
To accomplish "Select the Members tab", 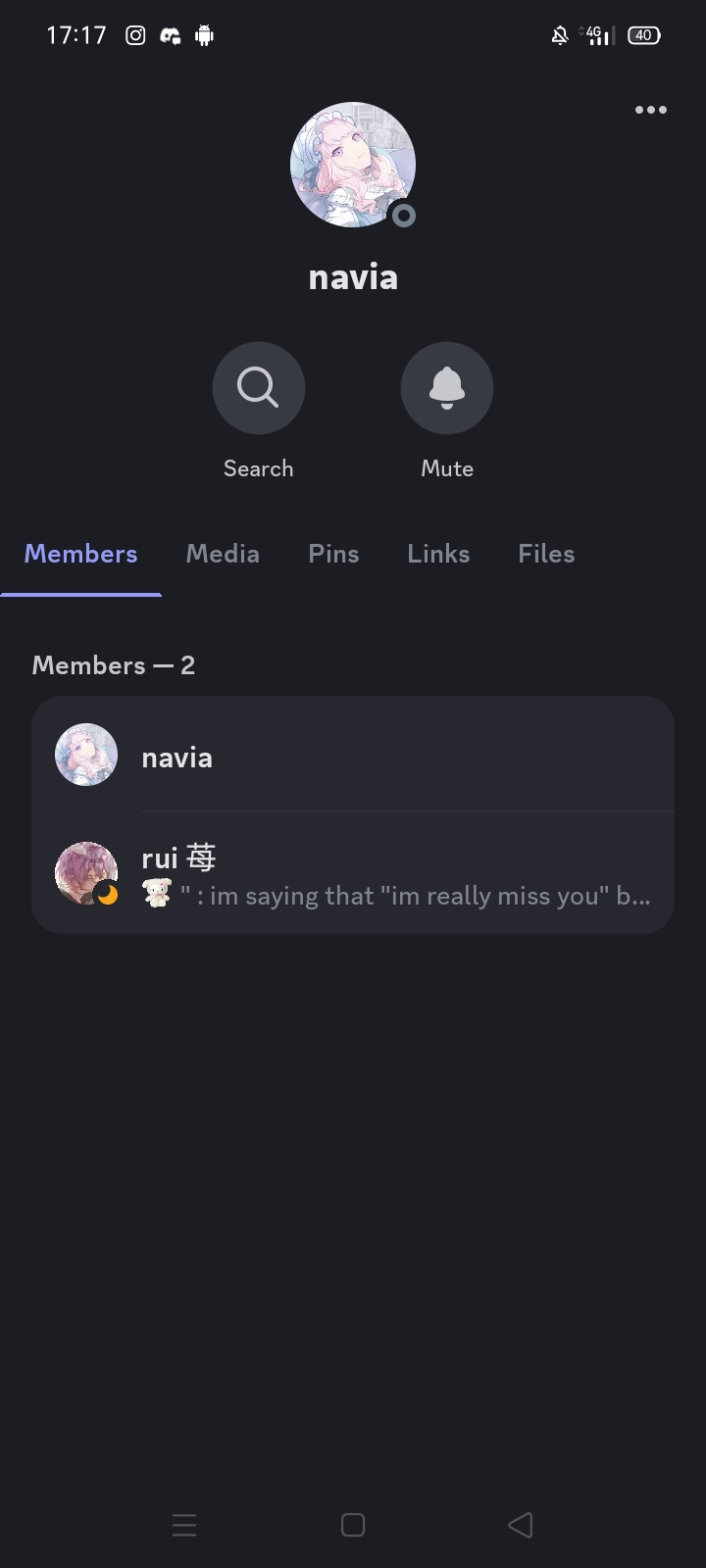I will (x=81, y=554).
